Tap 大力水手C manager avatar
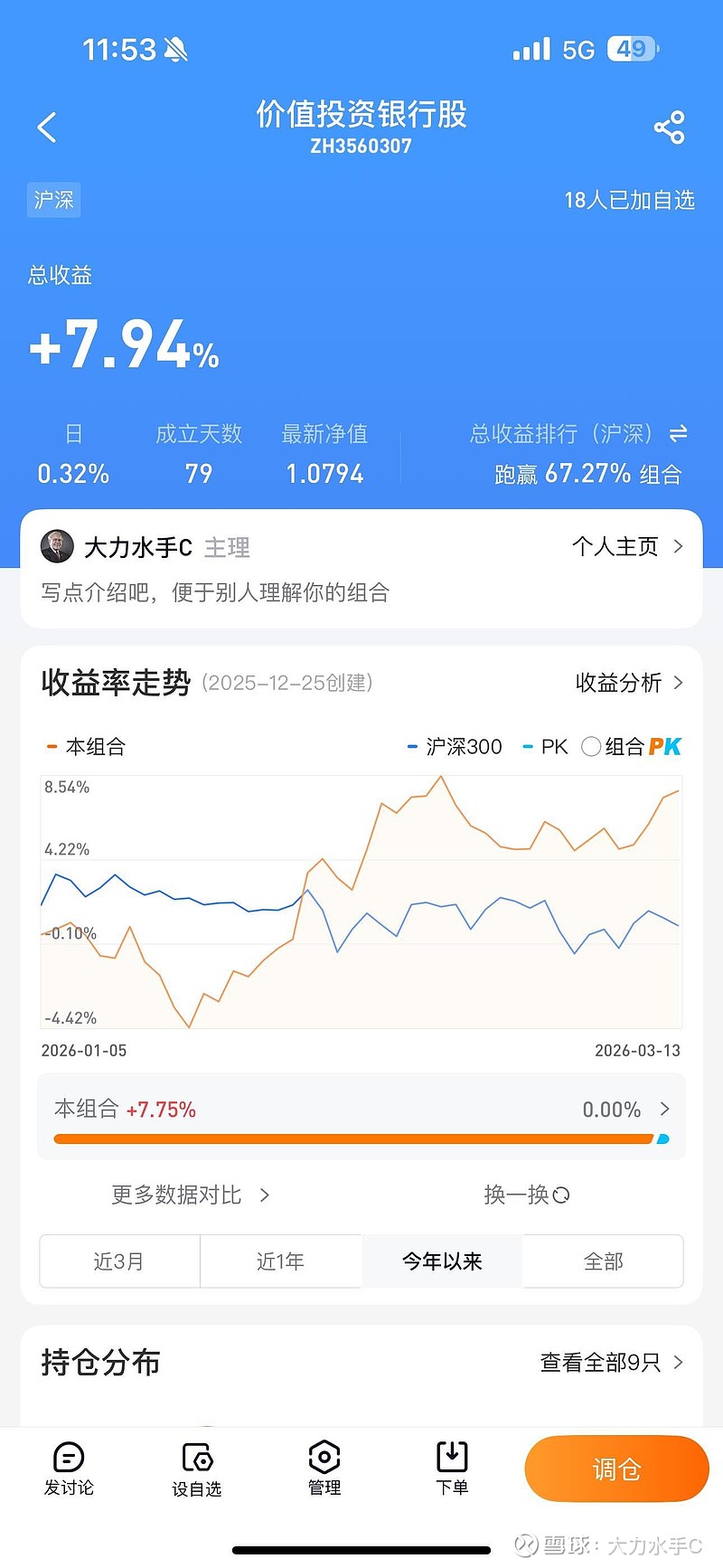This screenshot has height=1568, width=723. [x=57, y=547]
